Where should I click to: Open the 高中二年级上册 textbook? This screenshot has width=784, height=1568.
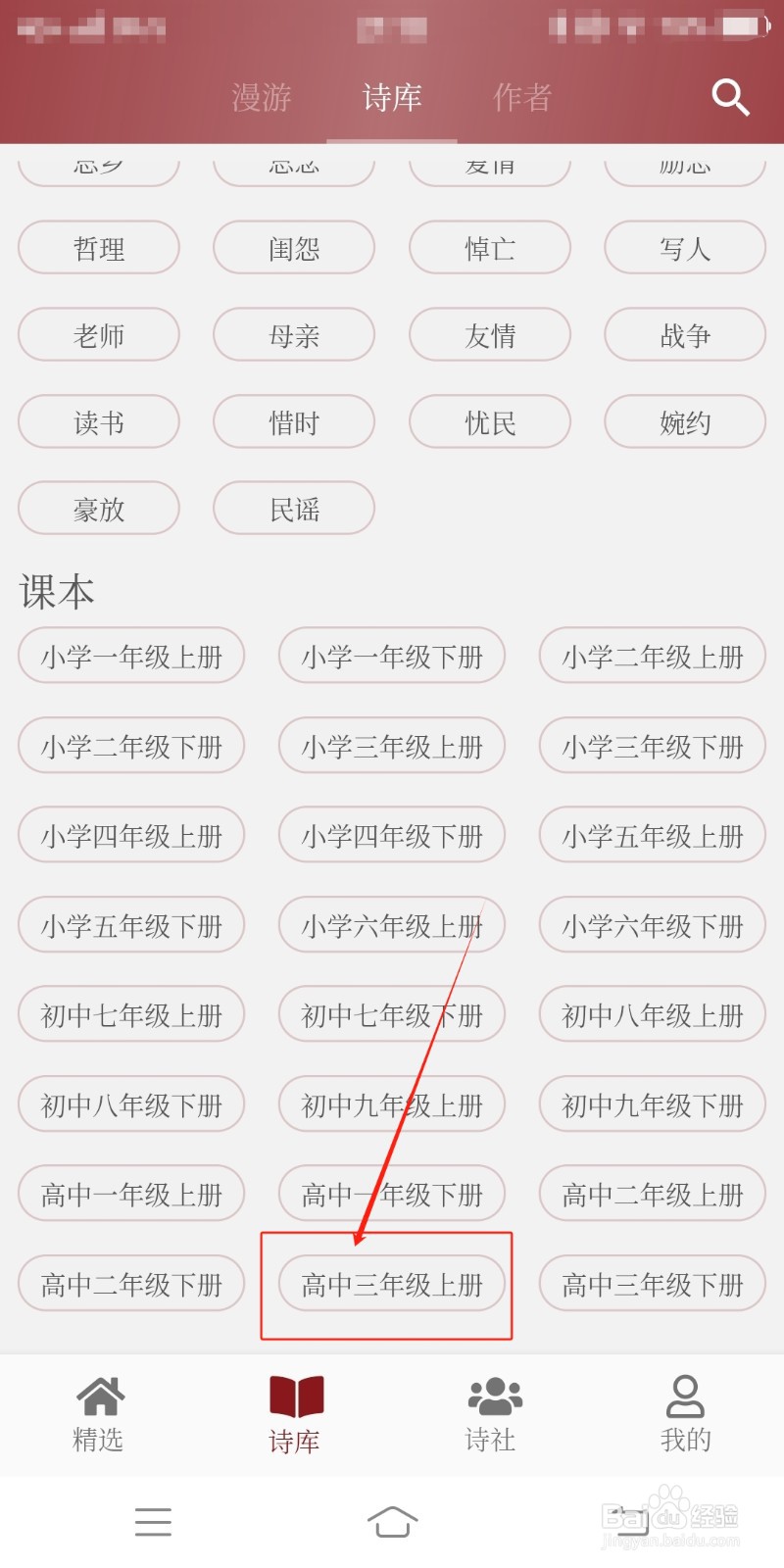pyautogui.click(x=651, y=1194)
